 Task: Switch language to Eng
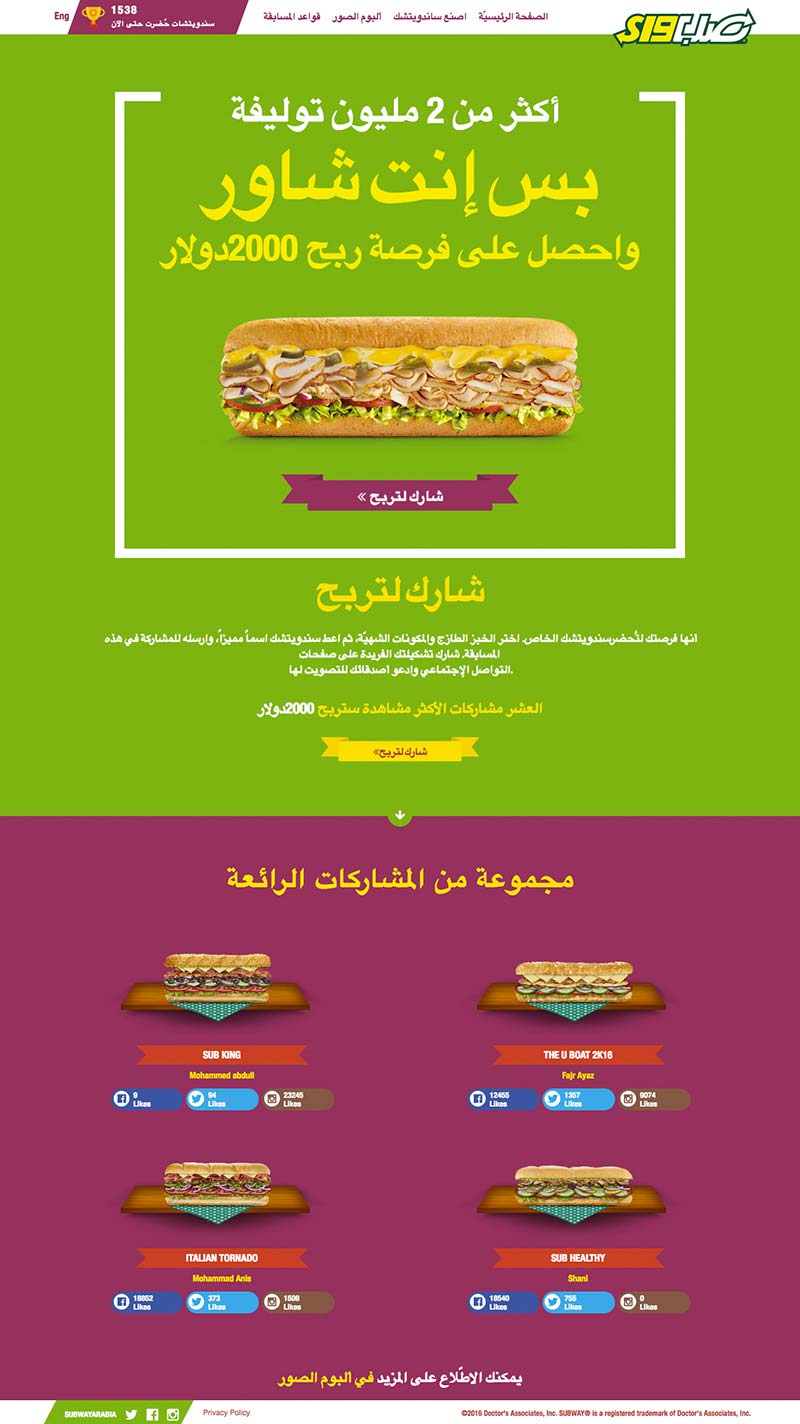(62, 16)
